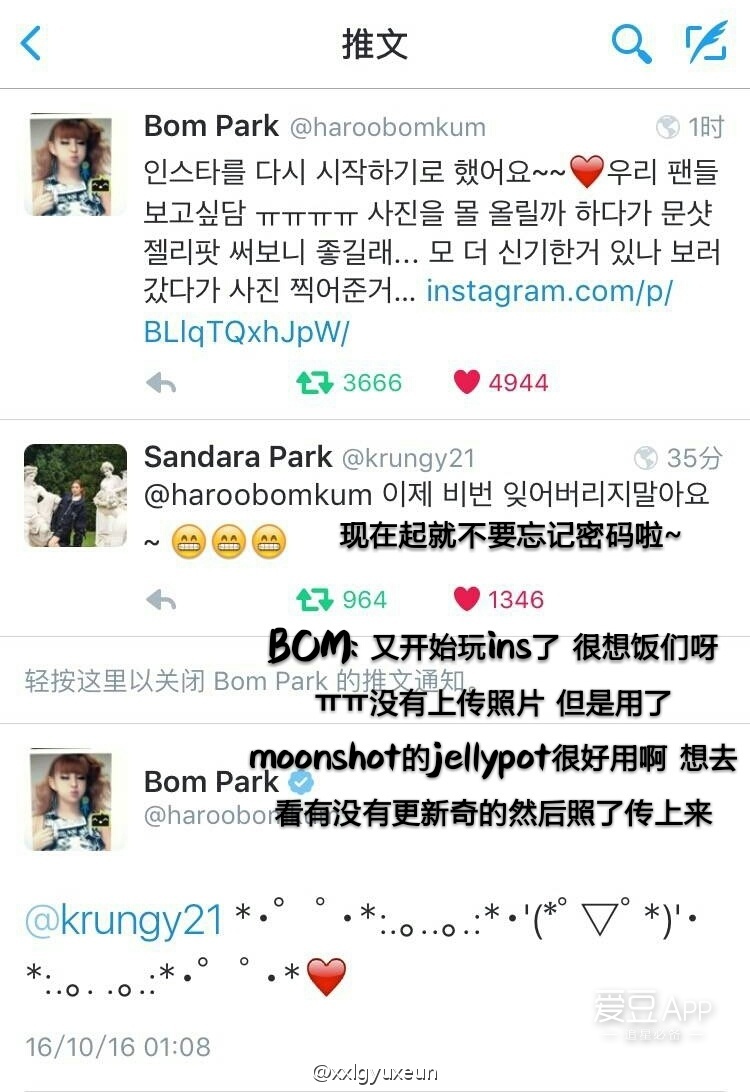Go back using the top-left arrow
The image size is (750, 1092).
(x=32, y=44)
